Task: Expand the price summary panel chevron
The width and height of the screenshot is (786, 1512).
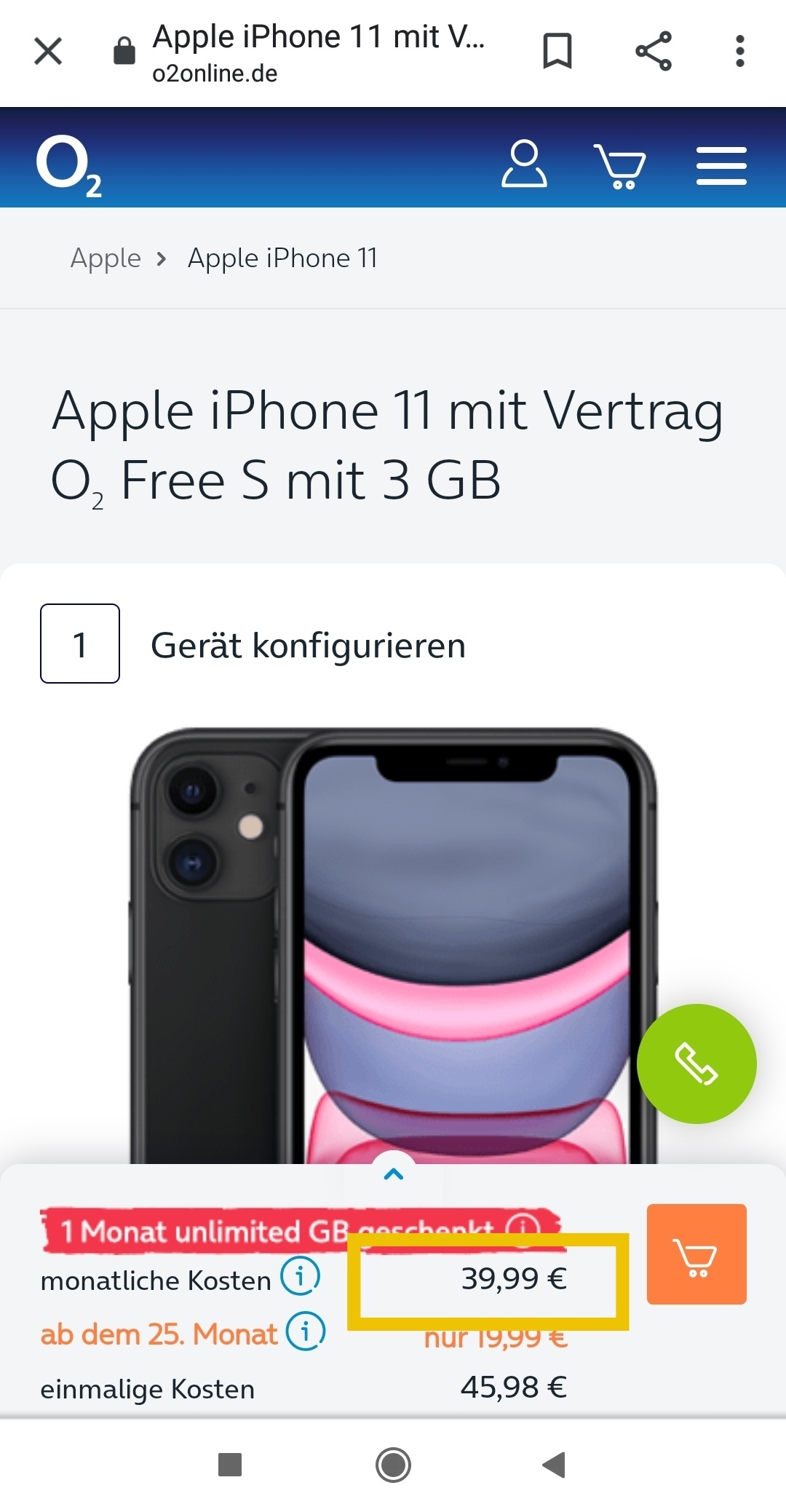Action: pyautogui.click(x=393, y=1173)
